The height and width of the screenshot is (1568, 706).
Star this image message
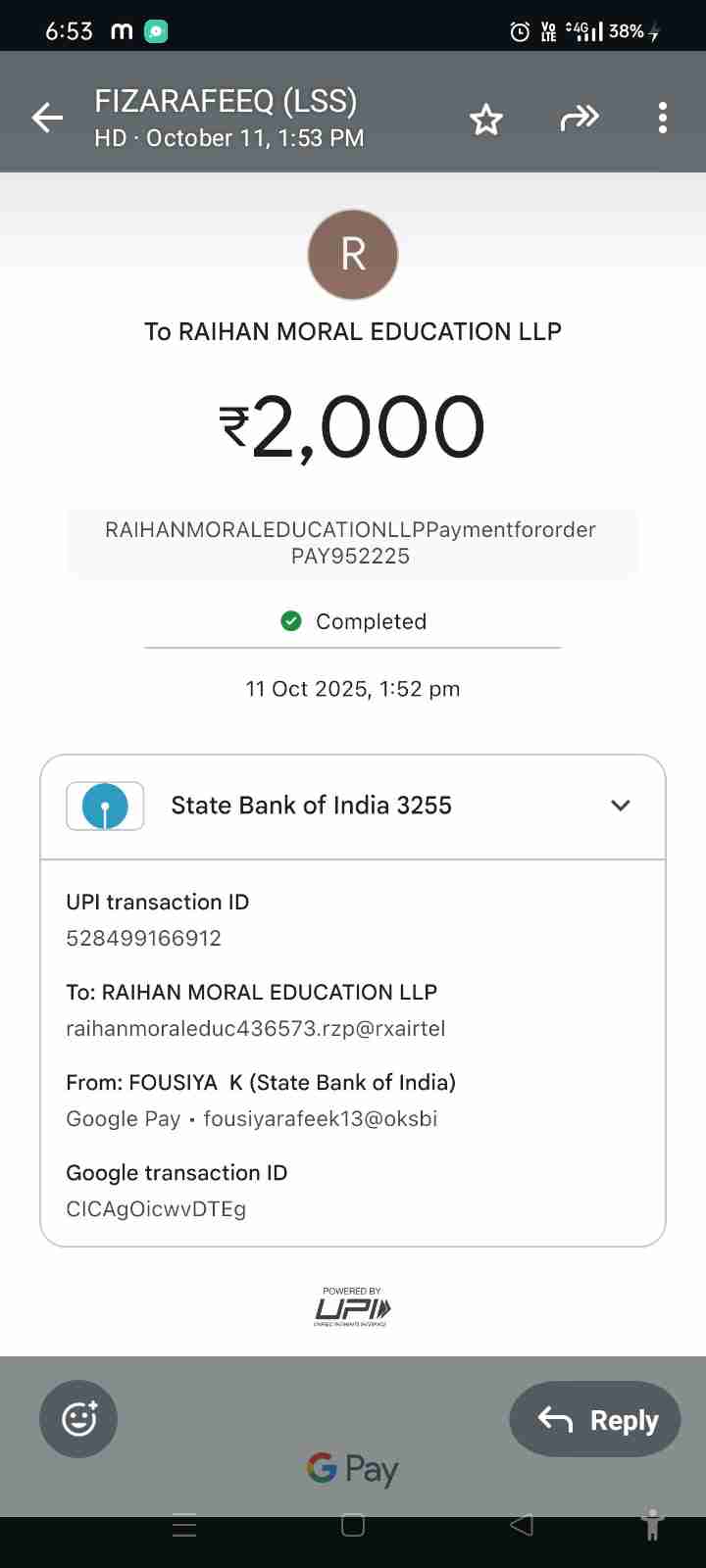pos(485,120)
